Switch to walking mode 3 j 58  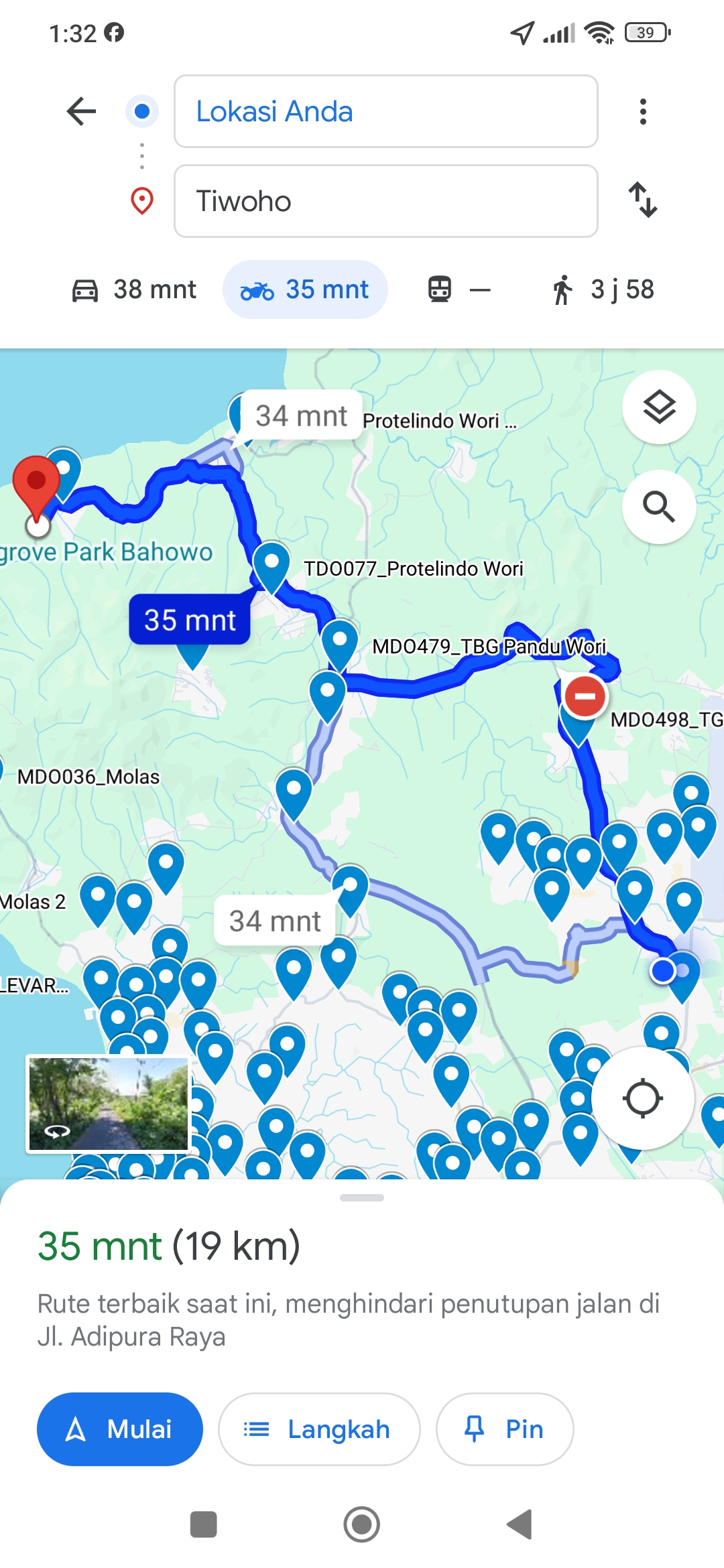(602, 289)
